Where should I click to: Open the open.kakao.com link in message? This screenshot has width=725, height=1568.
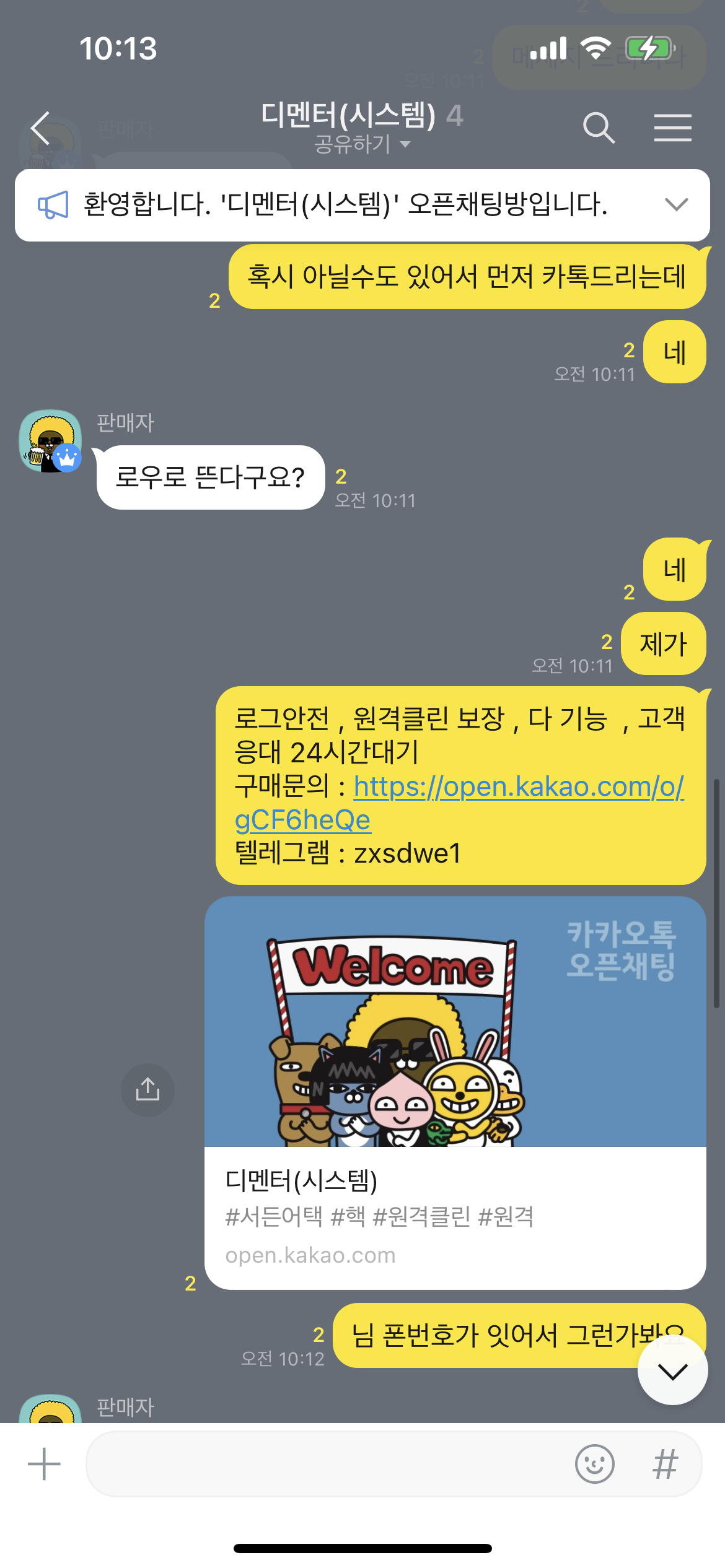[518, 787]
